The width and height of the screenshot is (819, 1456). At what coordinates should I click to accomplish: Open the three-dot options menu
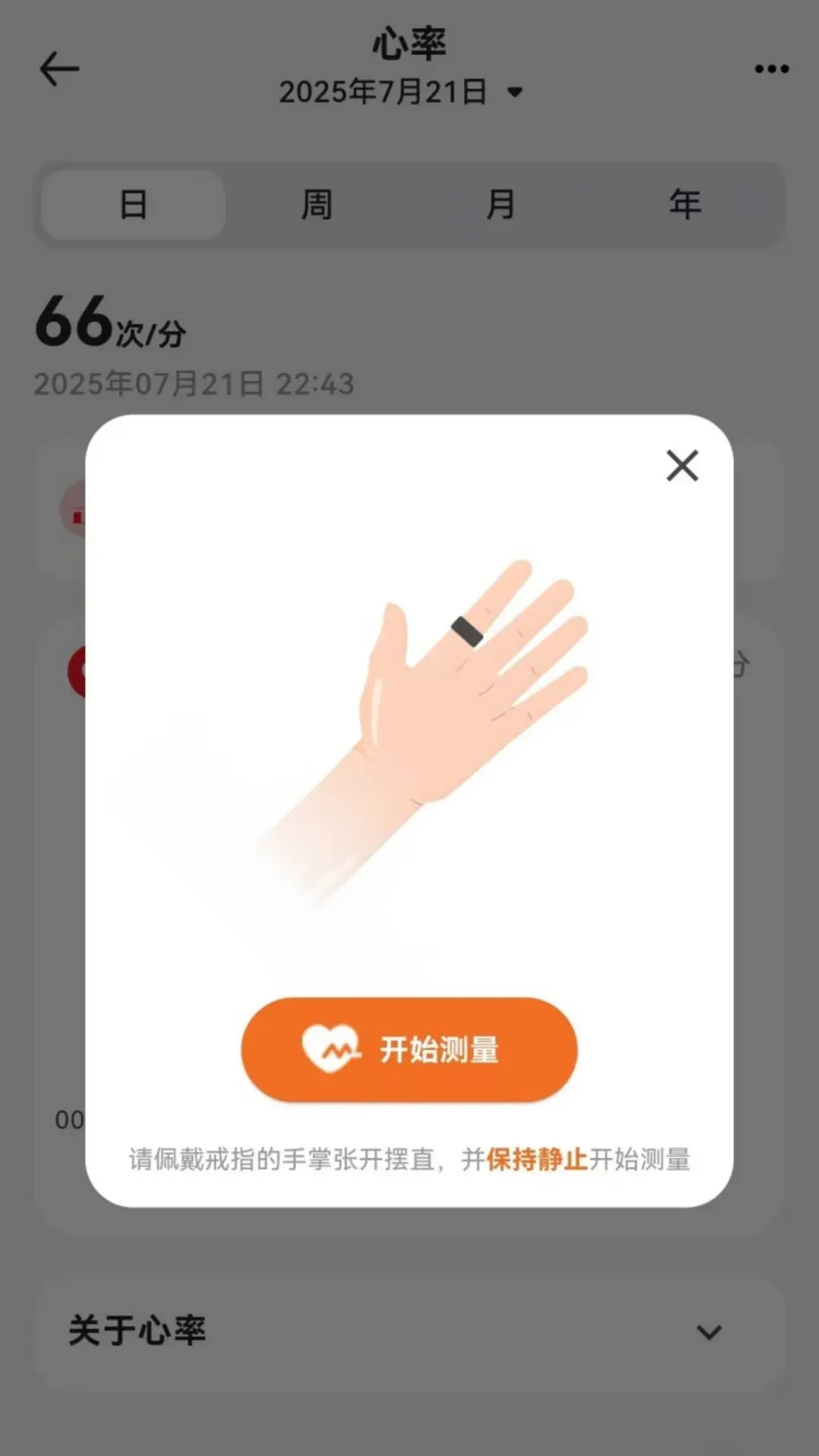pos(772,67)
